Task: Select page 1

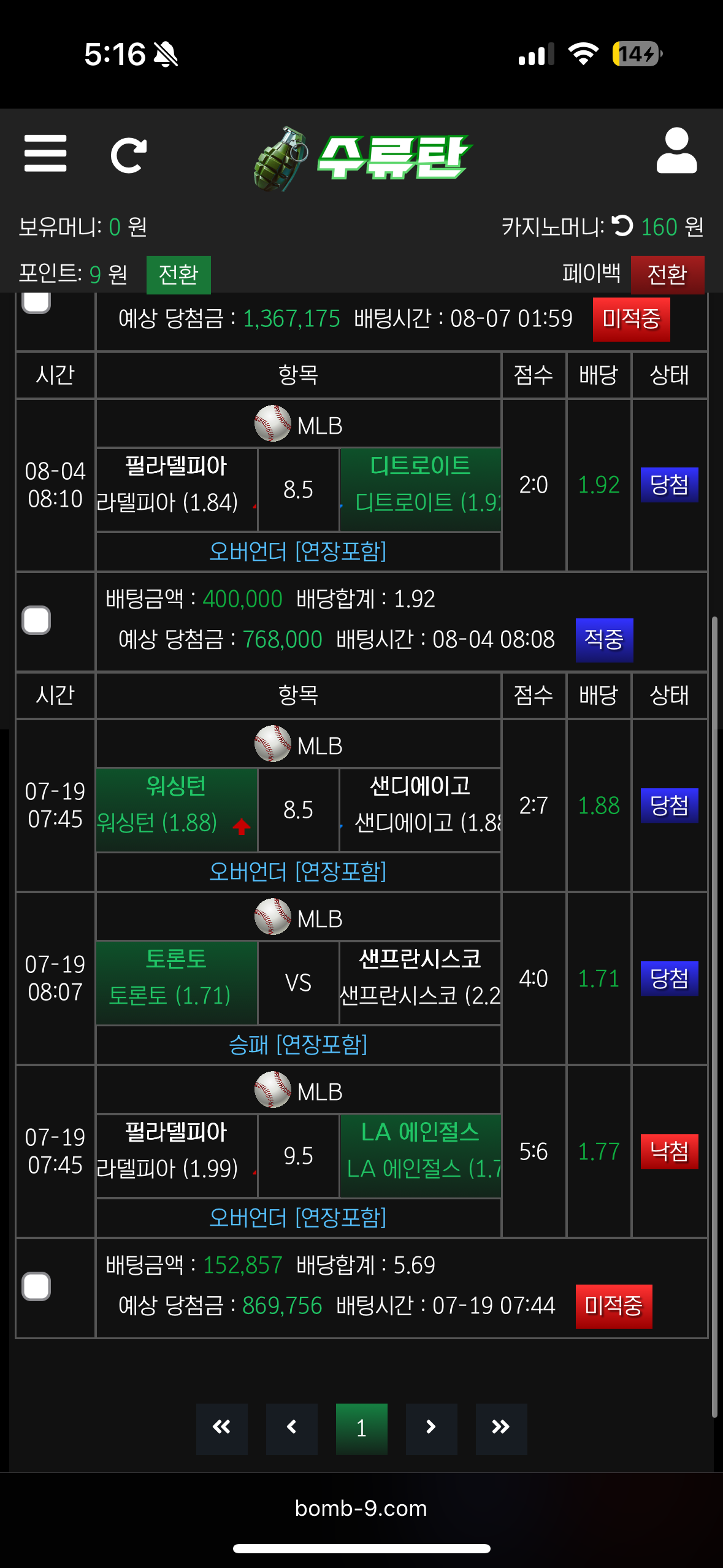Action: pyautogui.click(x=362, y=1428)
